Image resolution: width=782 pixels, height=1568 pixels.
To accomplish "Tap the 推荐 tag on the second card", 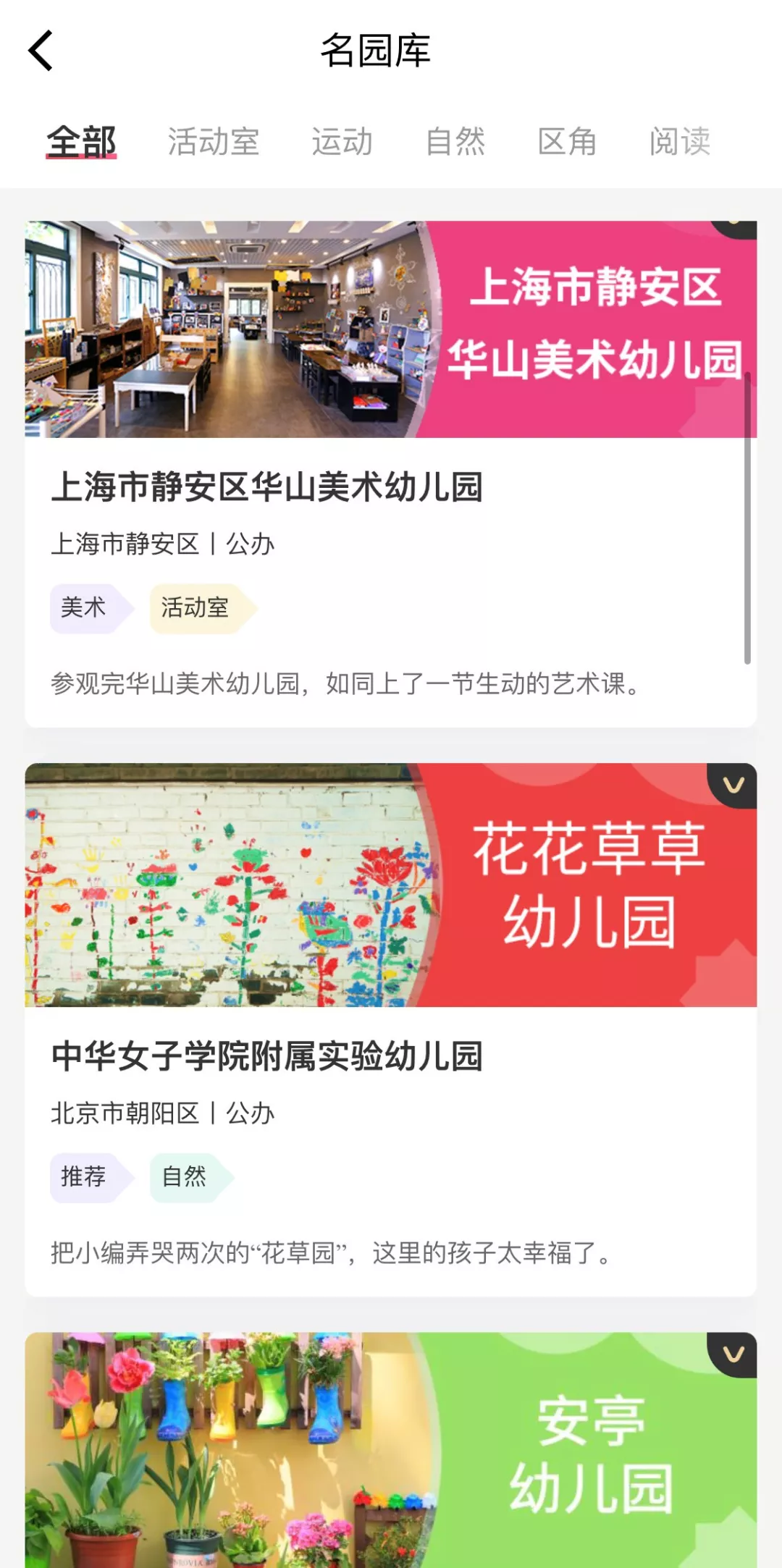I will coord(85,1177).
